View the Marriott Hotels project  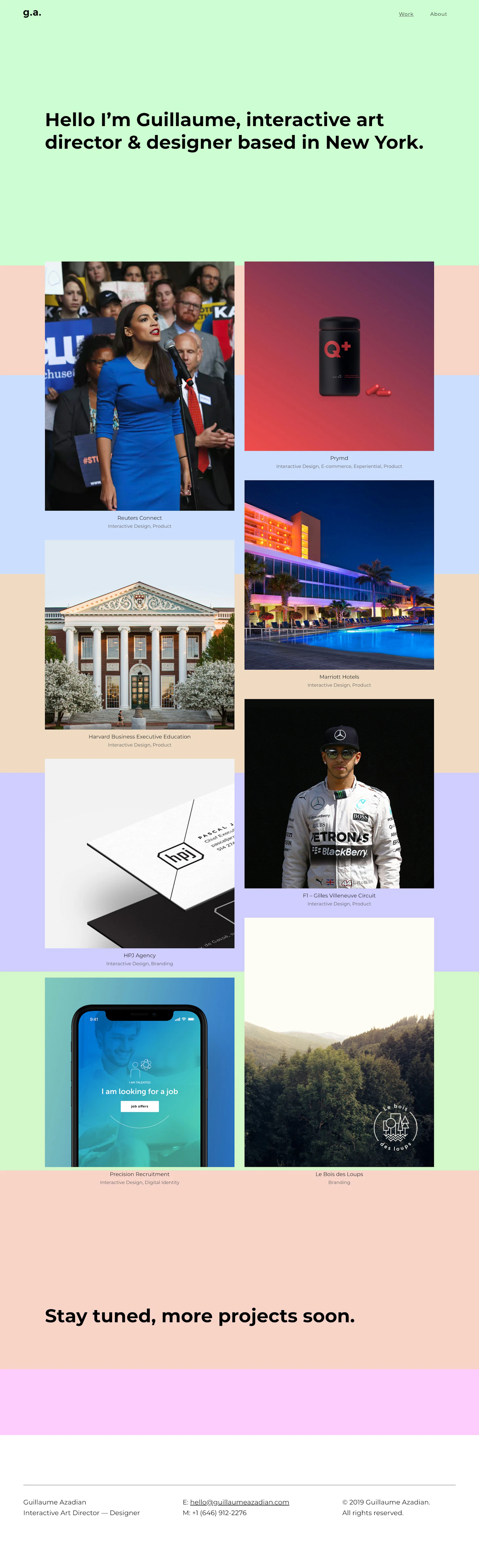tap(339, 574)
